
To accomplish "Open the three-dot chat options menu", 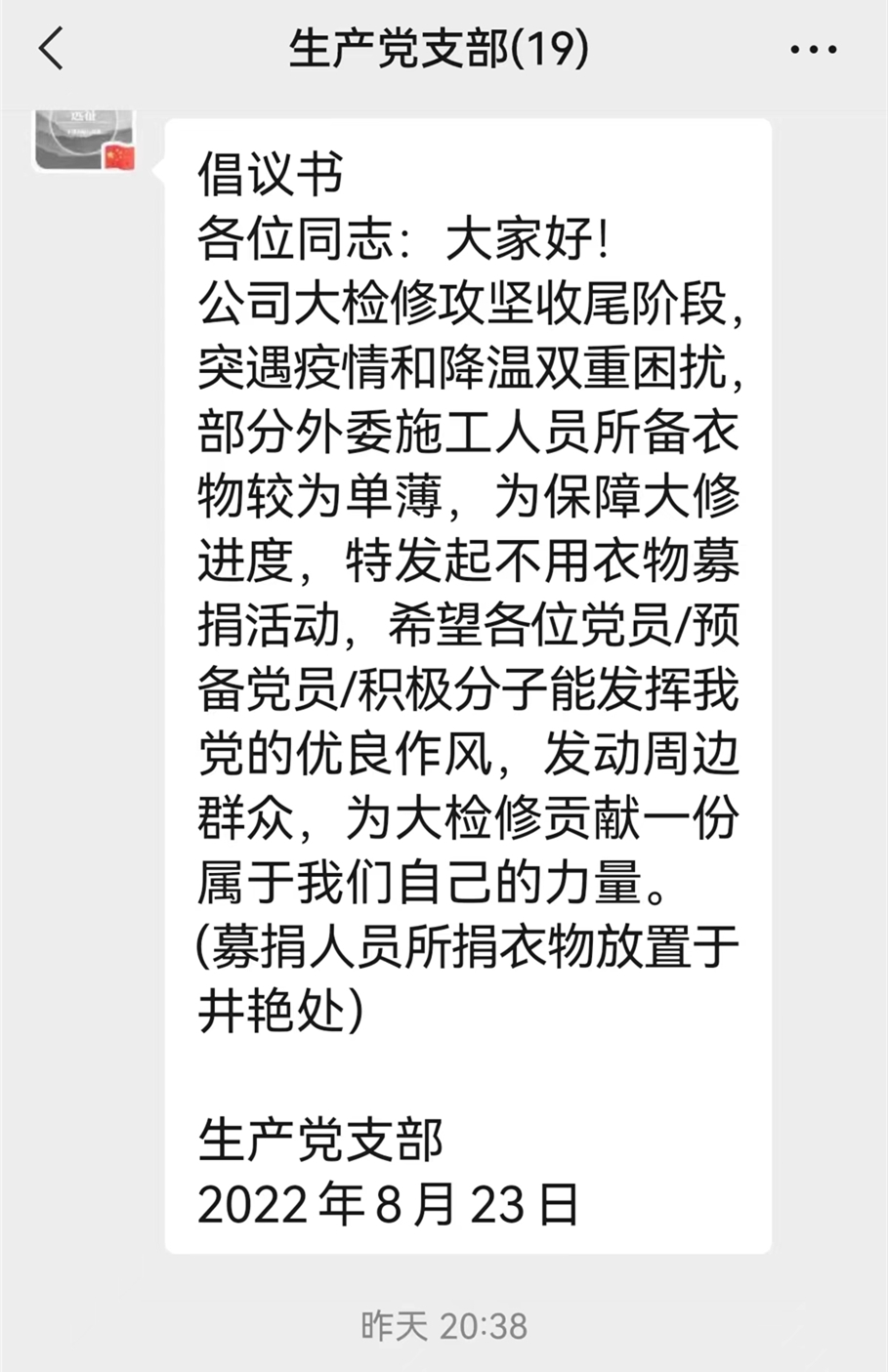I will coord(814,50).
